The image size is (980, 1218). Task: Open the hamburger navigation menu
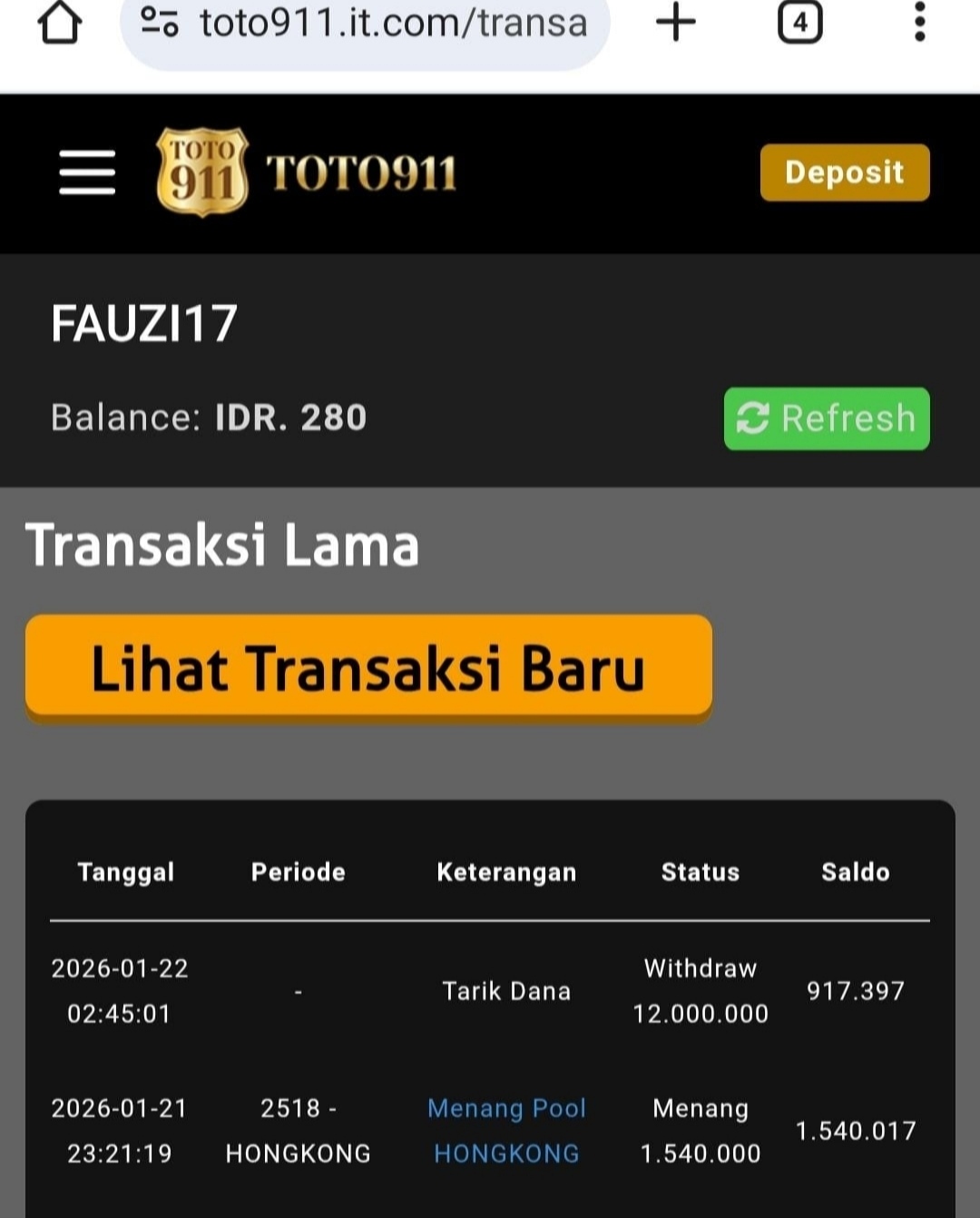tap(87, 172)
